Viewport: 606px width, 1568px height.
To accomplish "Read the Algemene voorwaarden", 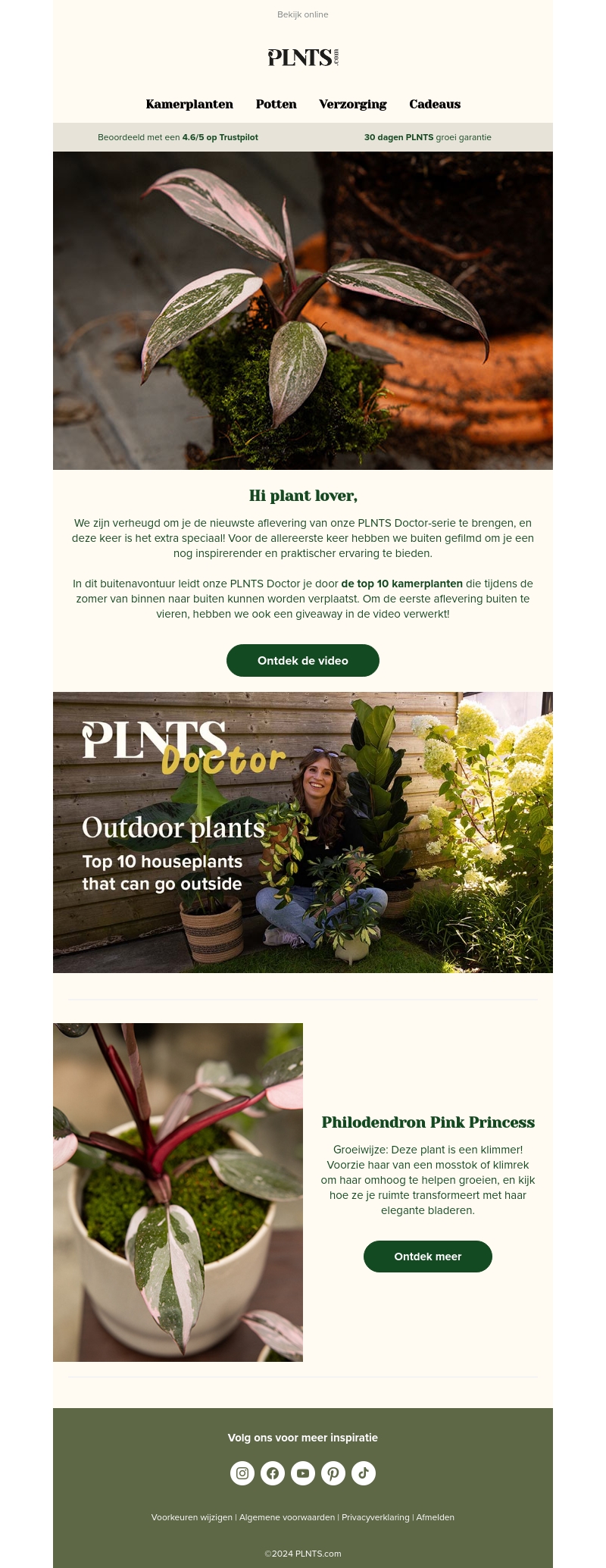I will [287, 1517].
